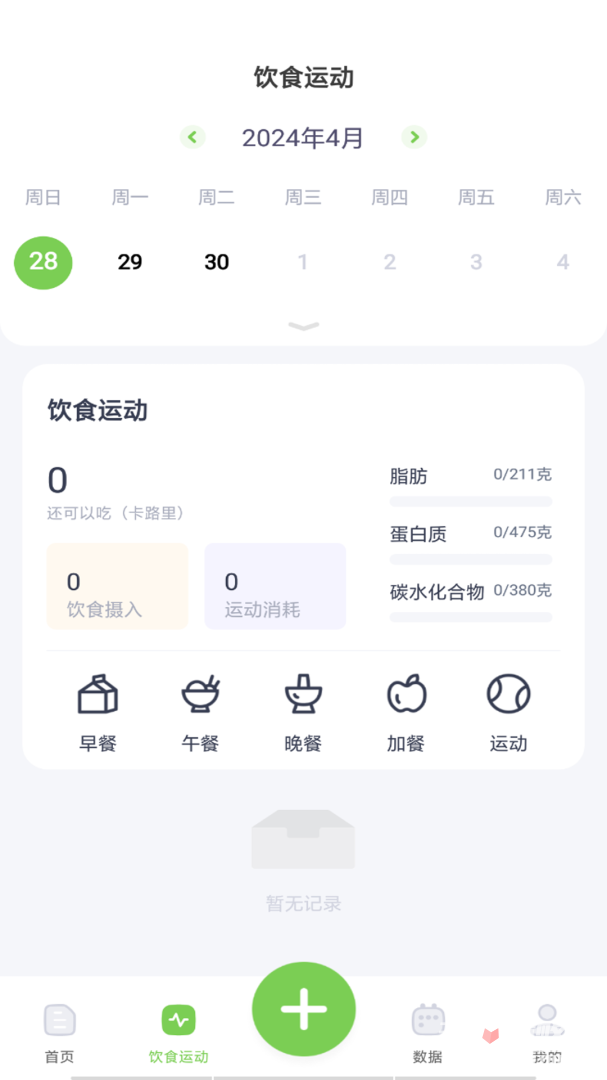Go to the next month

pyautogui.click(x=414, y=137)
